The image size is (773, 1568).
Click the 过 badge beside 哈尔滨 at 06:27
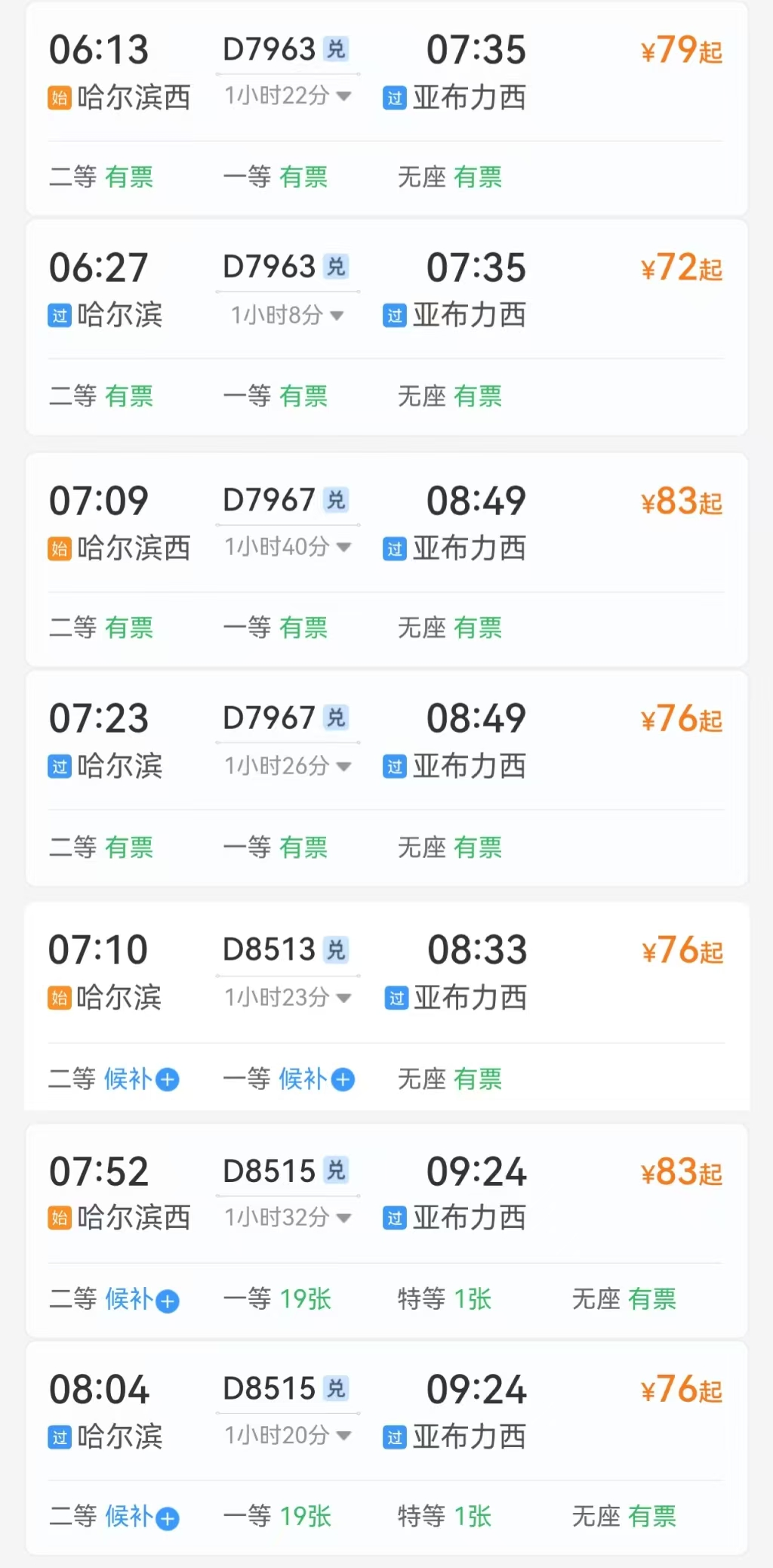60,316
